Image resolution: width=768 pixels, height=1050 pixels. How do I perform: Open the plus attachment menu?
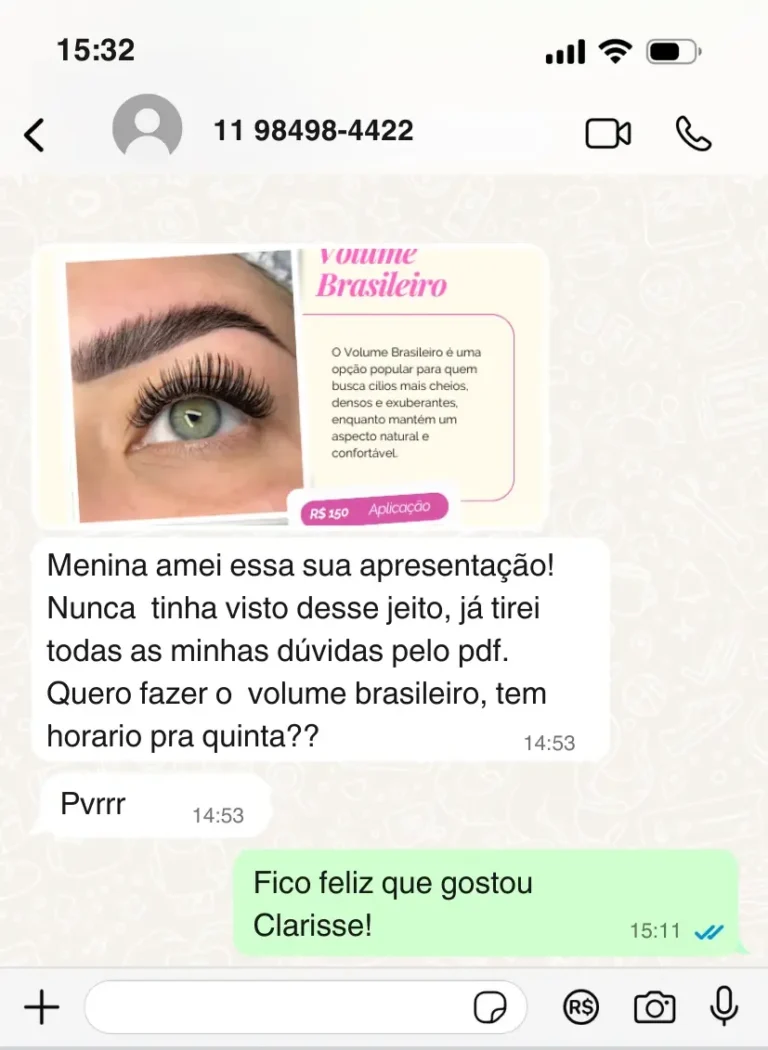41,1007
